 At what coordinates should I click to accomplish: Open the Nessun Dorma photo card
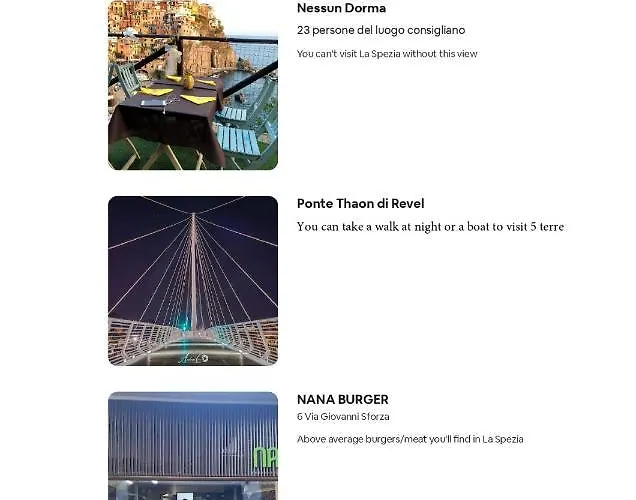click(x=192, y=85)
